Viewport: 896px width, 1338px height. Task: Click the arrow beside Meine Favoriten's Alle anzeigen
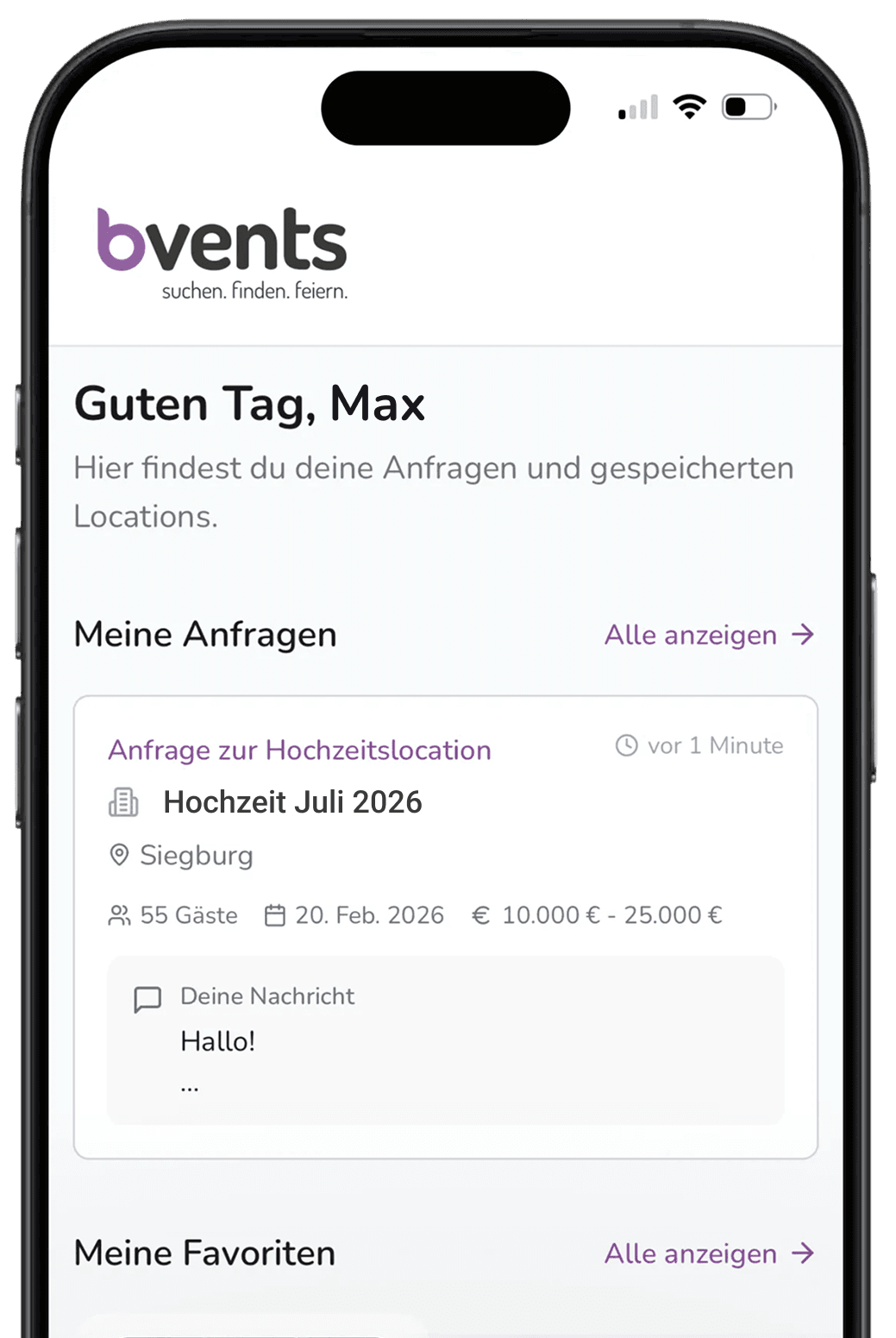(802, 1253)
